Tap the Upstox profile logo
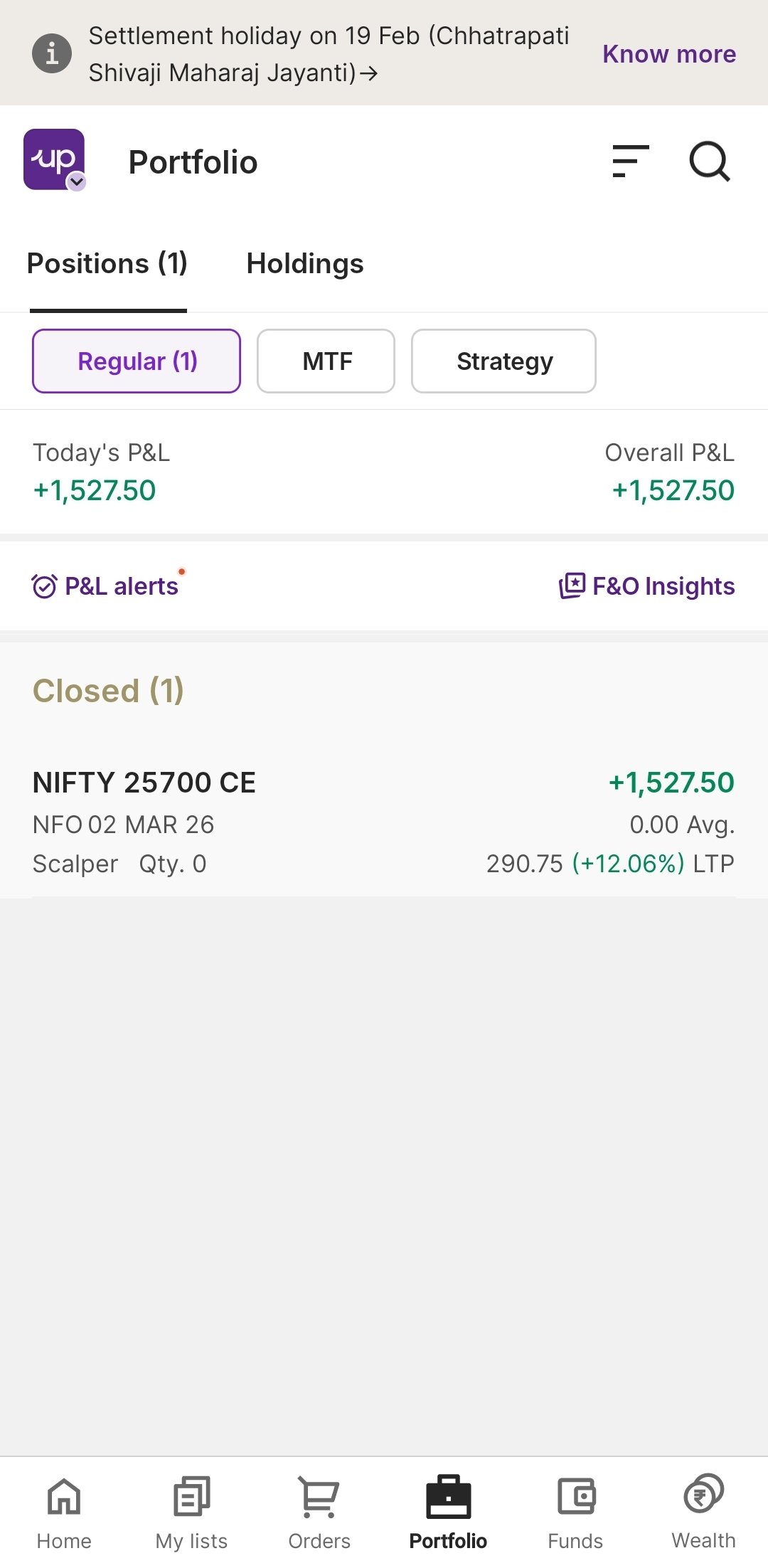 [55, 160]
